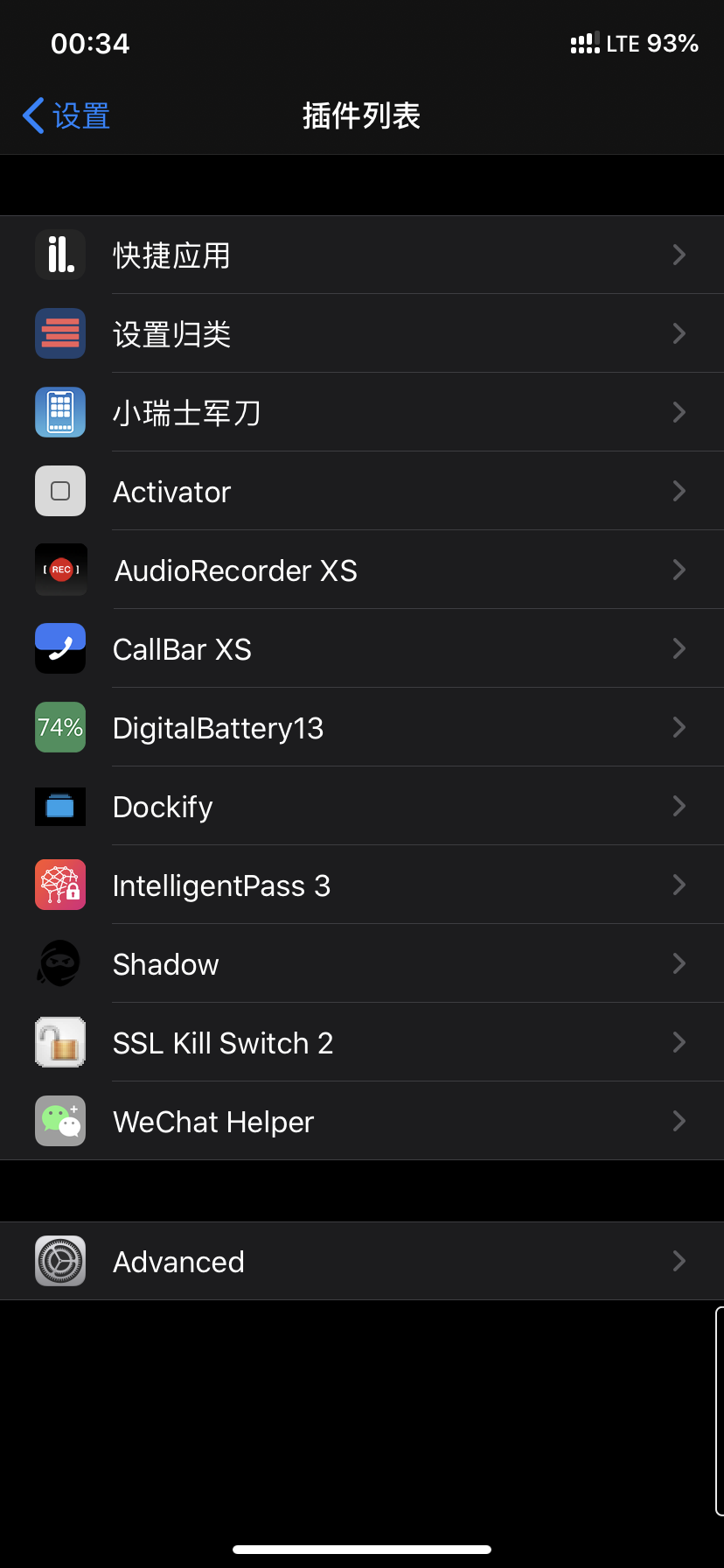This screenshot has width=724, height=1568.
Task: Open IntelligentPass 3 preferences
Action: click(x=362, y=885)
